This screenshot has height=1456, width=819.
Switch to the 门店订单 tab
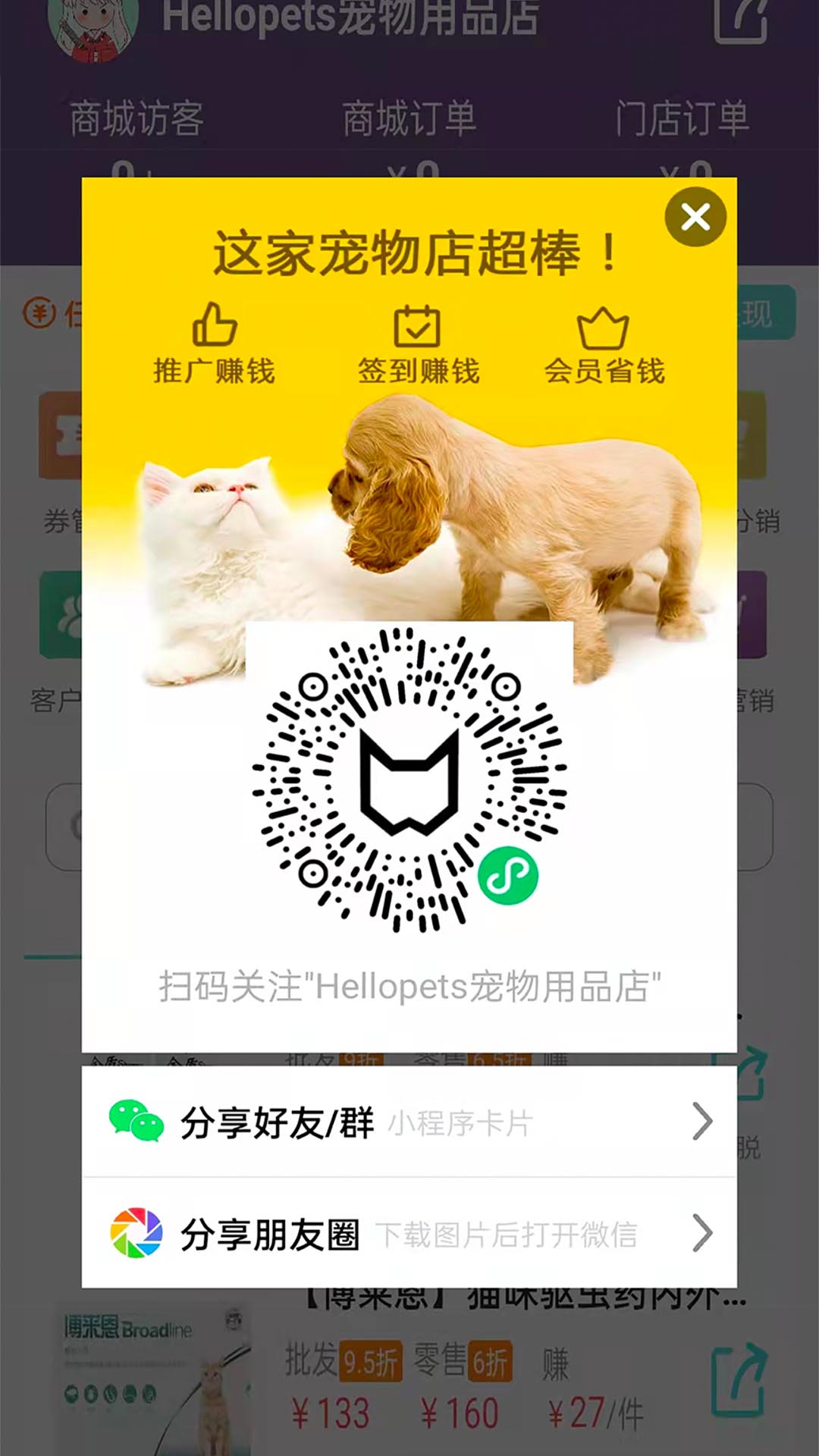click(682, 118)
